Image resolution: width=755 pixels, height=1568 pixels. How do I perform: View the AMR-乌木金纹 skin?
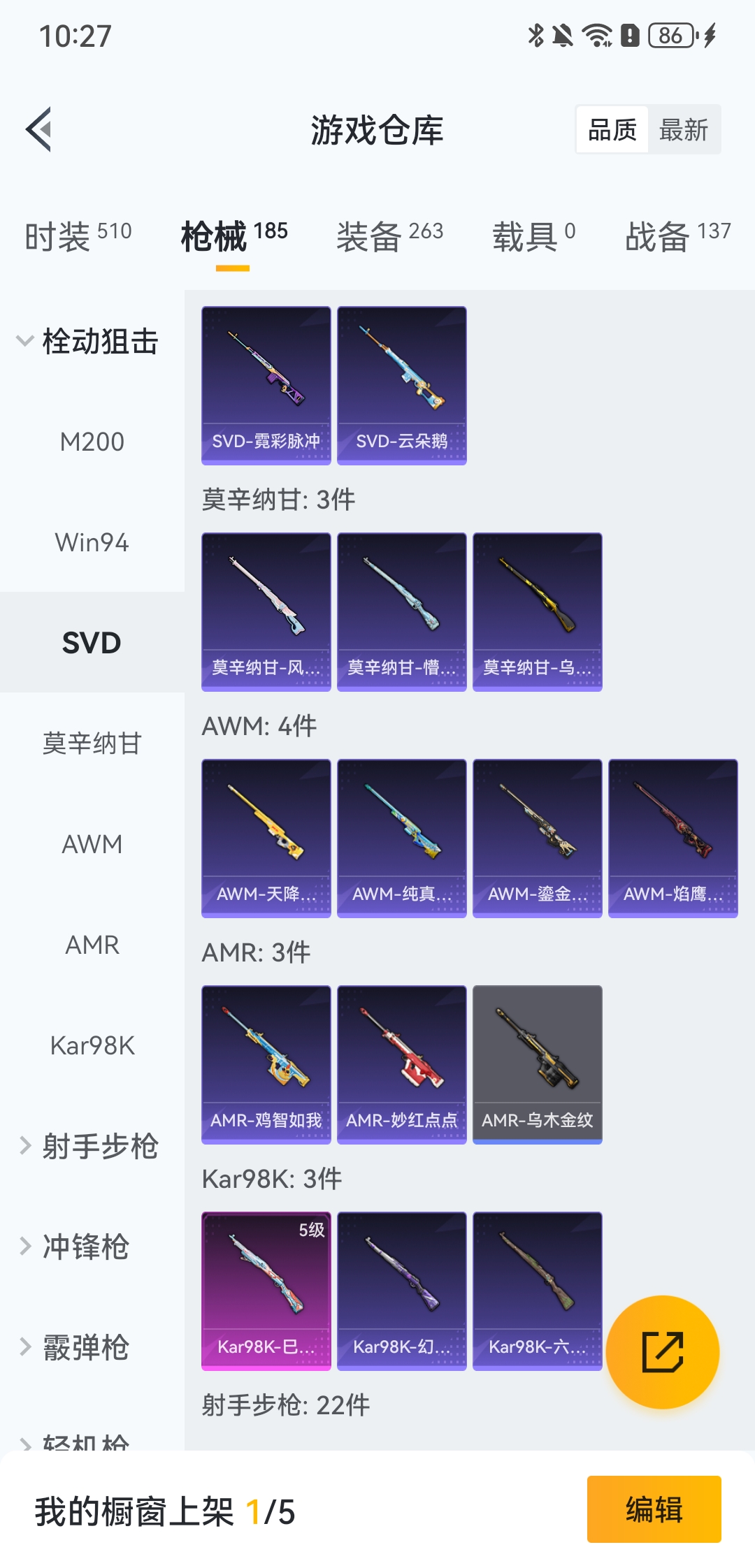[x=537, y=1064]
